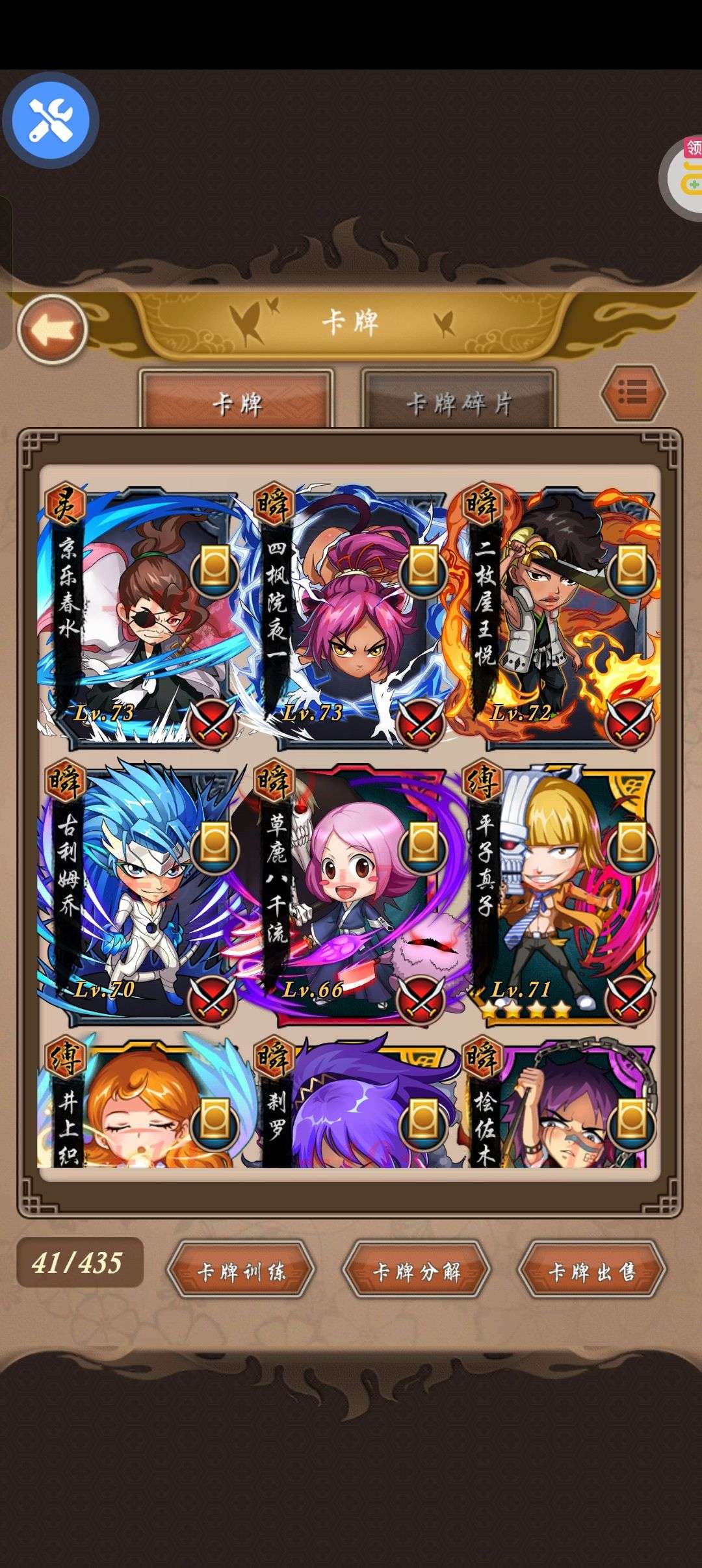Tap the 卡牌出售 button
Viewport: 702px width, 1568px height.
pos(592,1271)
